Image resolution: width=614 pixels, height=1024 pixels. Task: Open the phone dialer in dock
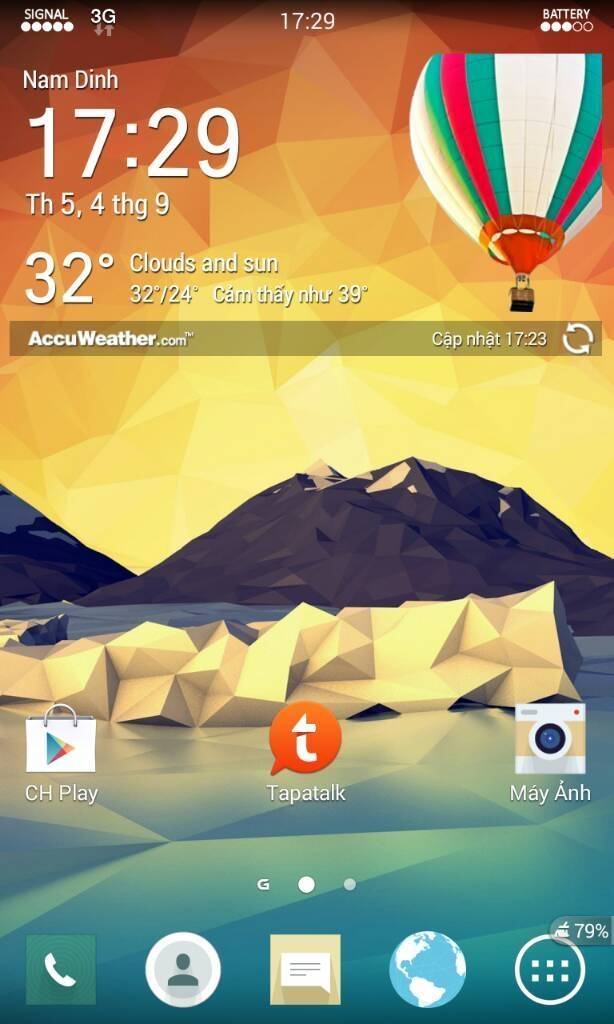point(61,969)
